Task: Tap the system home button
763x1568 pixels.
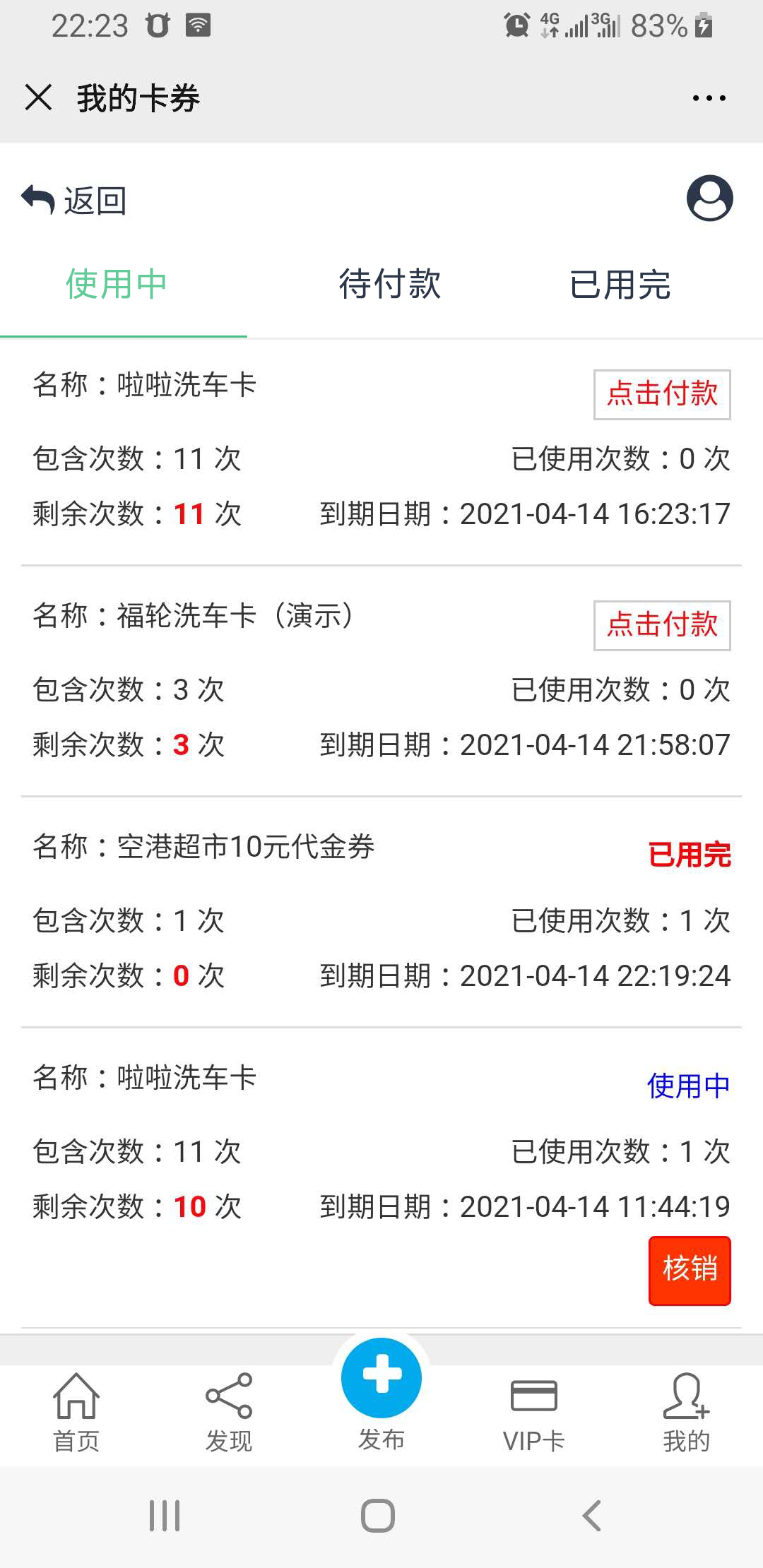Action: pyautogui.click(x=378, y=1516)
